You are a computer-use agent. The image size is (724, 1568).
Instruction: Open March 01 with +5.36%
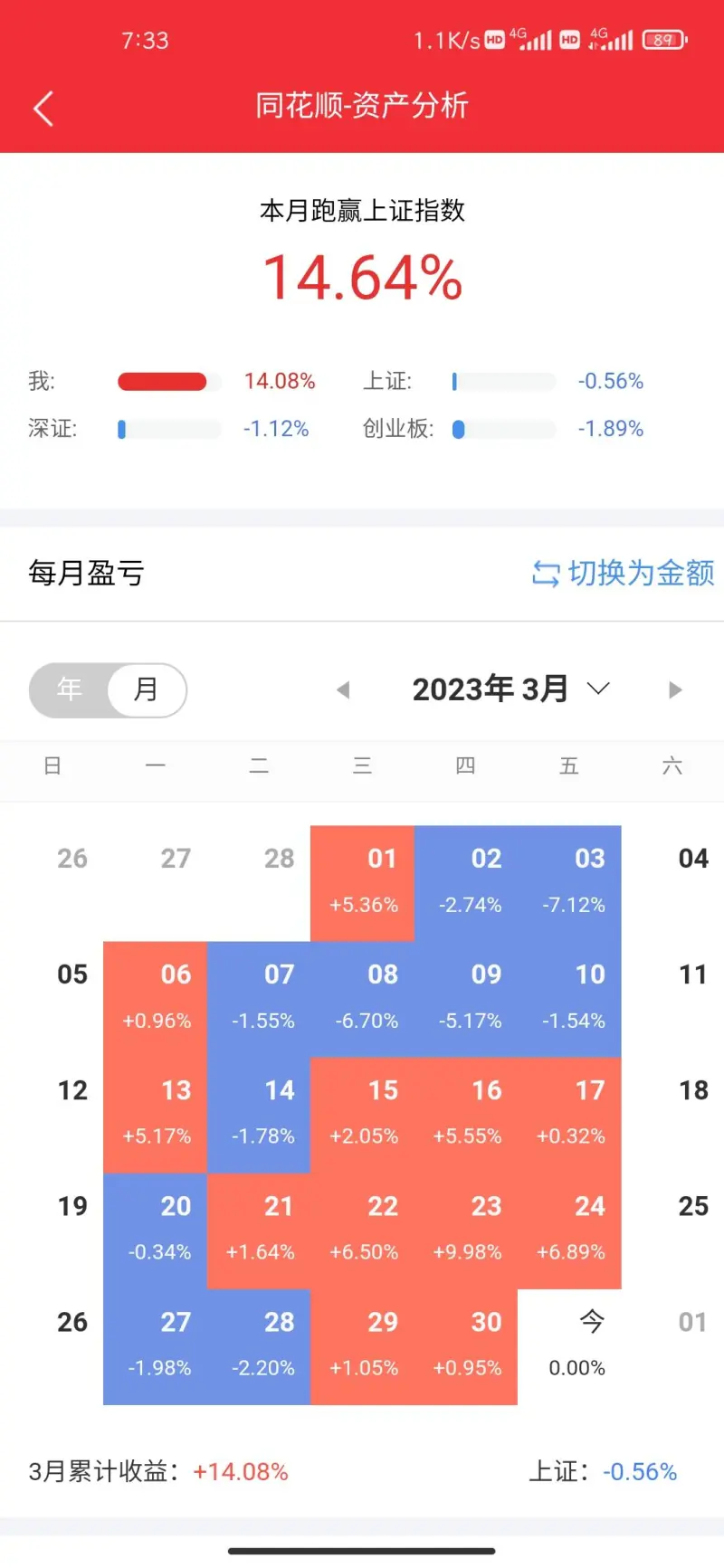click(x=362, y=882)
